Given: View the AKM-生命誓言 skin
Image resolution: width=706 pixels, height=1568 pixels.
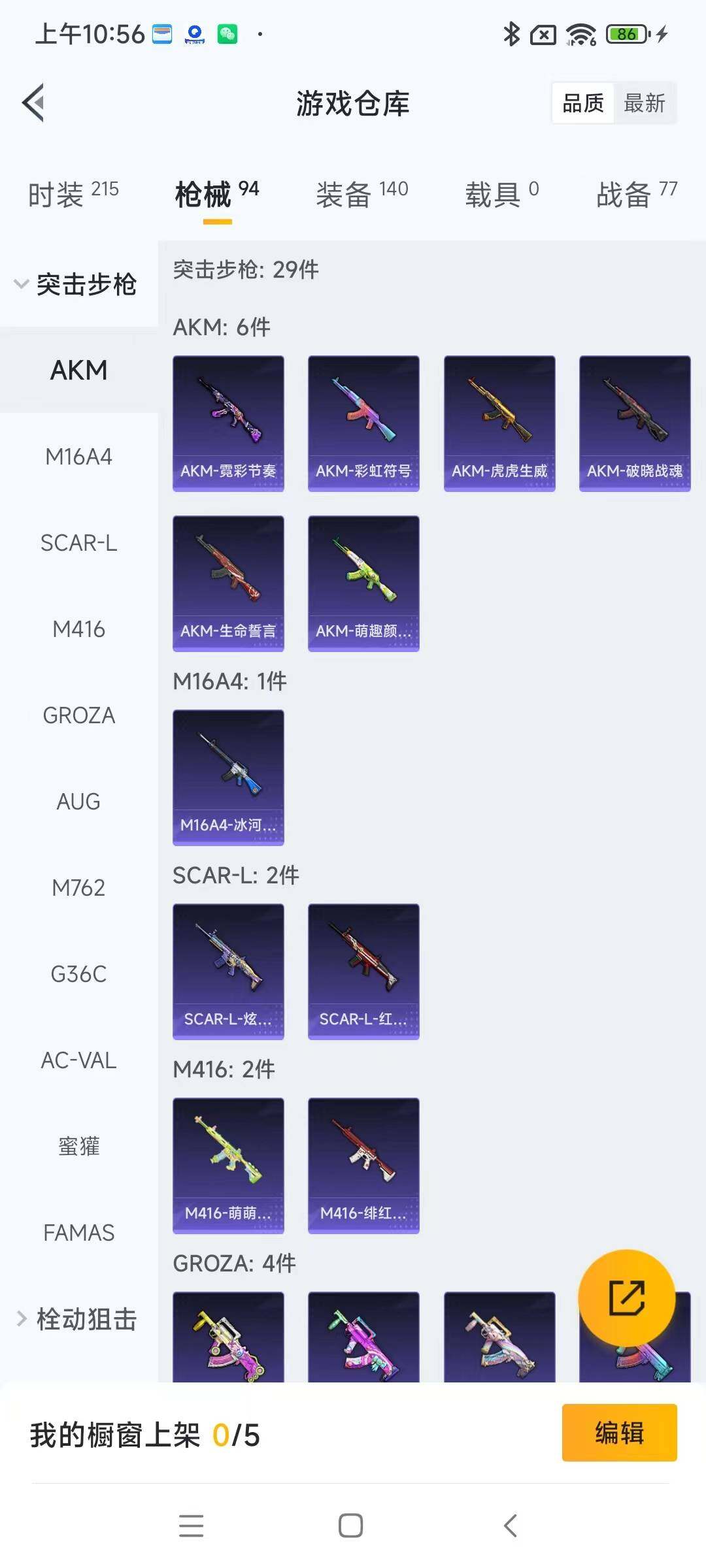Looking at the screenshot, I should 228,583.
